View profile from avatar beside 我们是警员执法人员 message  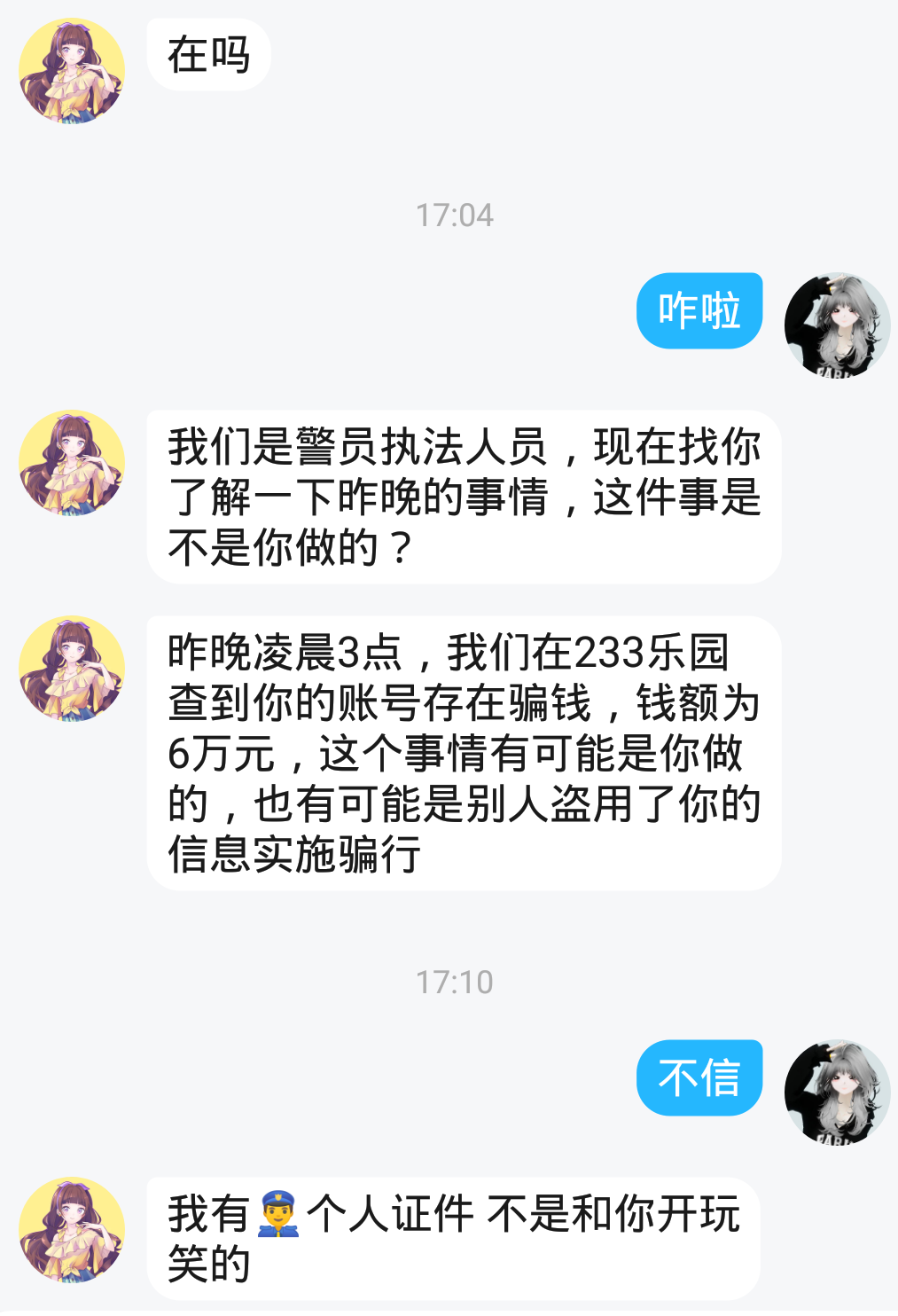tap(72, 462)
